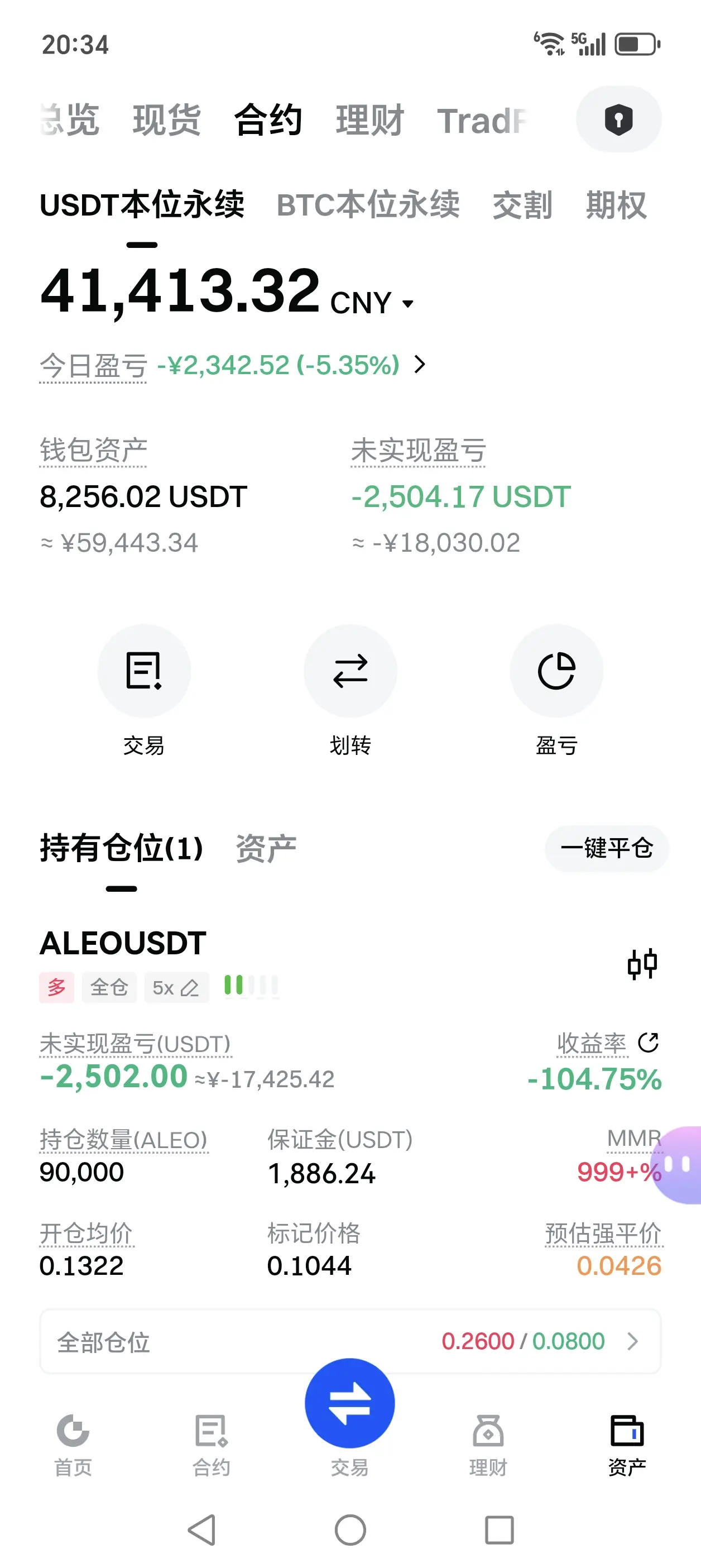Tap 一键平仓 to close all positions

tap(606, 848)
